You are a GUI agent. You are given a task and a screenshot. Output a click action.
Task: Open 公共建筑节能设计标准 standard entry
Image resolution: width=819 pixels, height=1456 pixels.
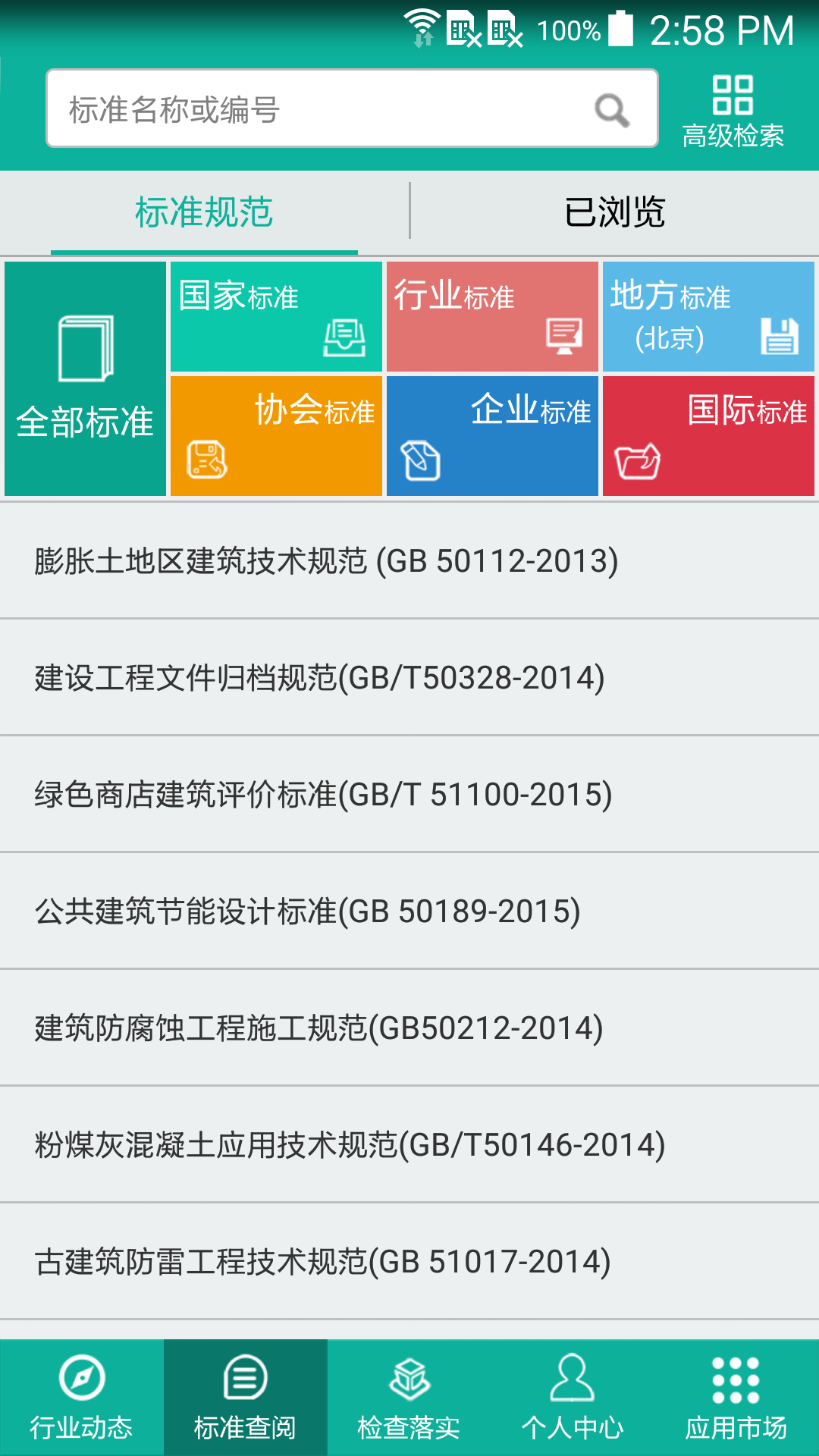click(x=306, y=909)
